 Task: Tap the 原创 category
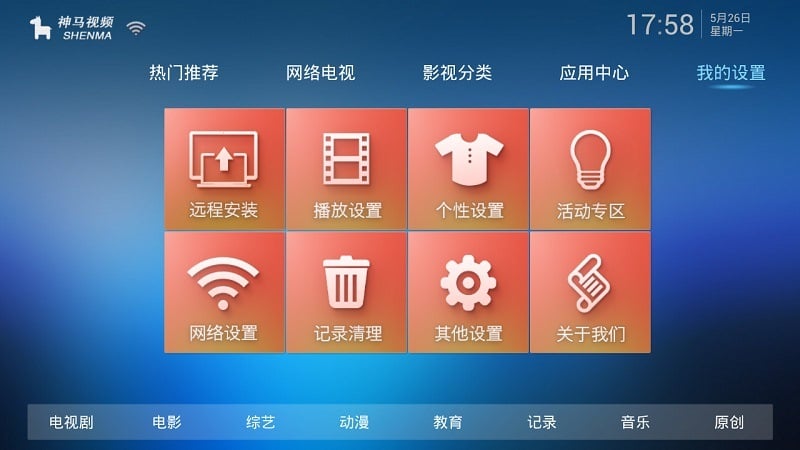click(x=729, y=422)
